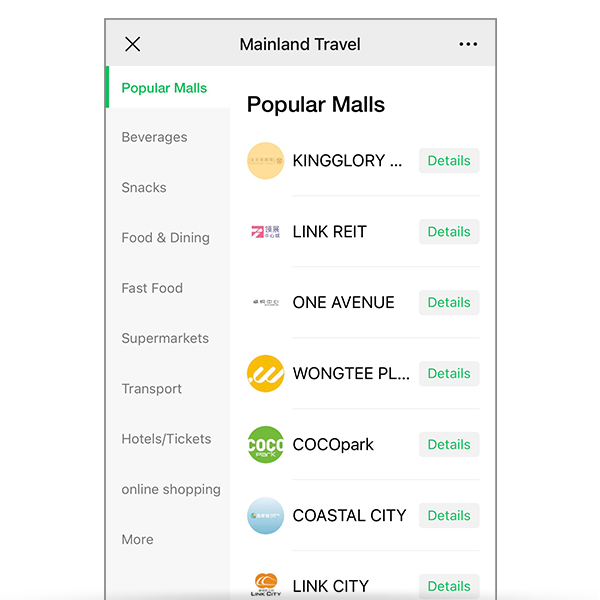Screen dimensions: 600x600
Task: View details for KINGGLORY mall
Action: pos(449,161)
